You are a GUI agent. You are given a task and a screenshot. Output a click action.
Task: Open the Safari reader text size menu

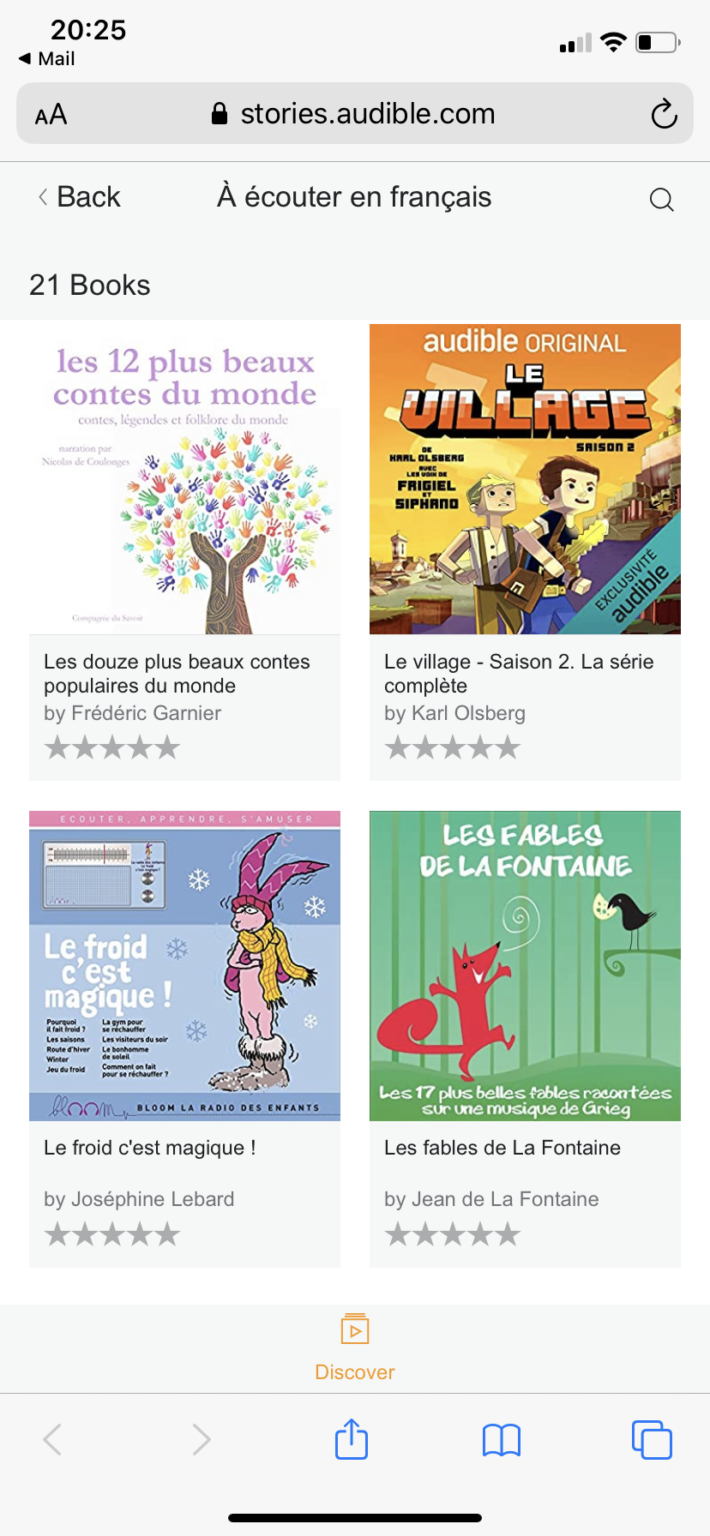(51, 115)
